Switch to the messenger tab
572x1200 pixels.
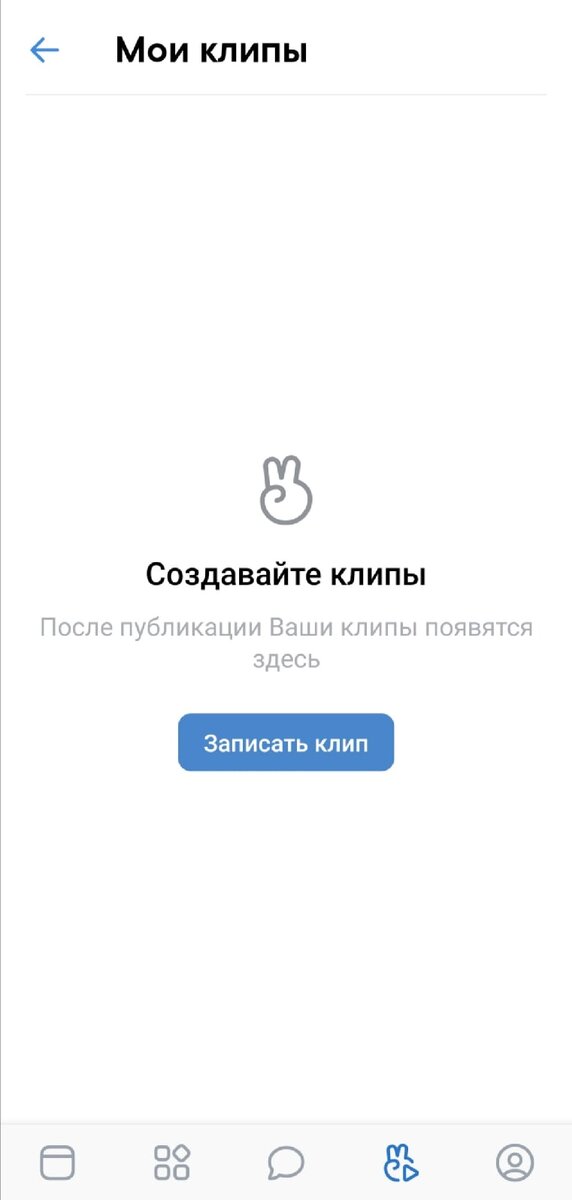286,1163
